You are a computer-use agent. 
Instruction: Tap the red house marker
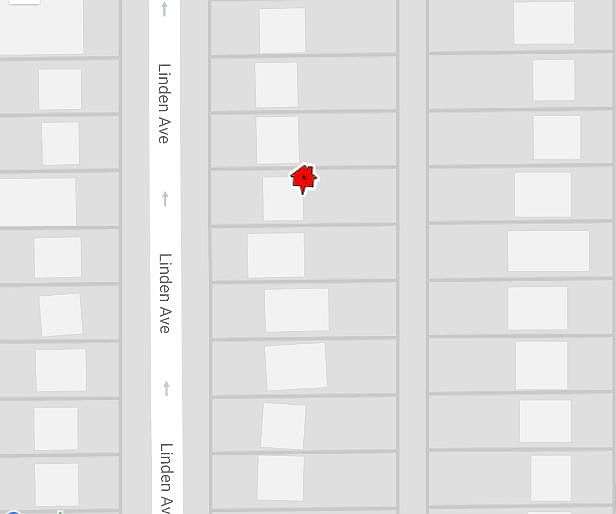[303, 178]
